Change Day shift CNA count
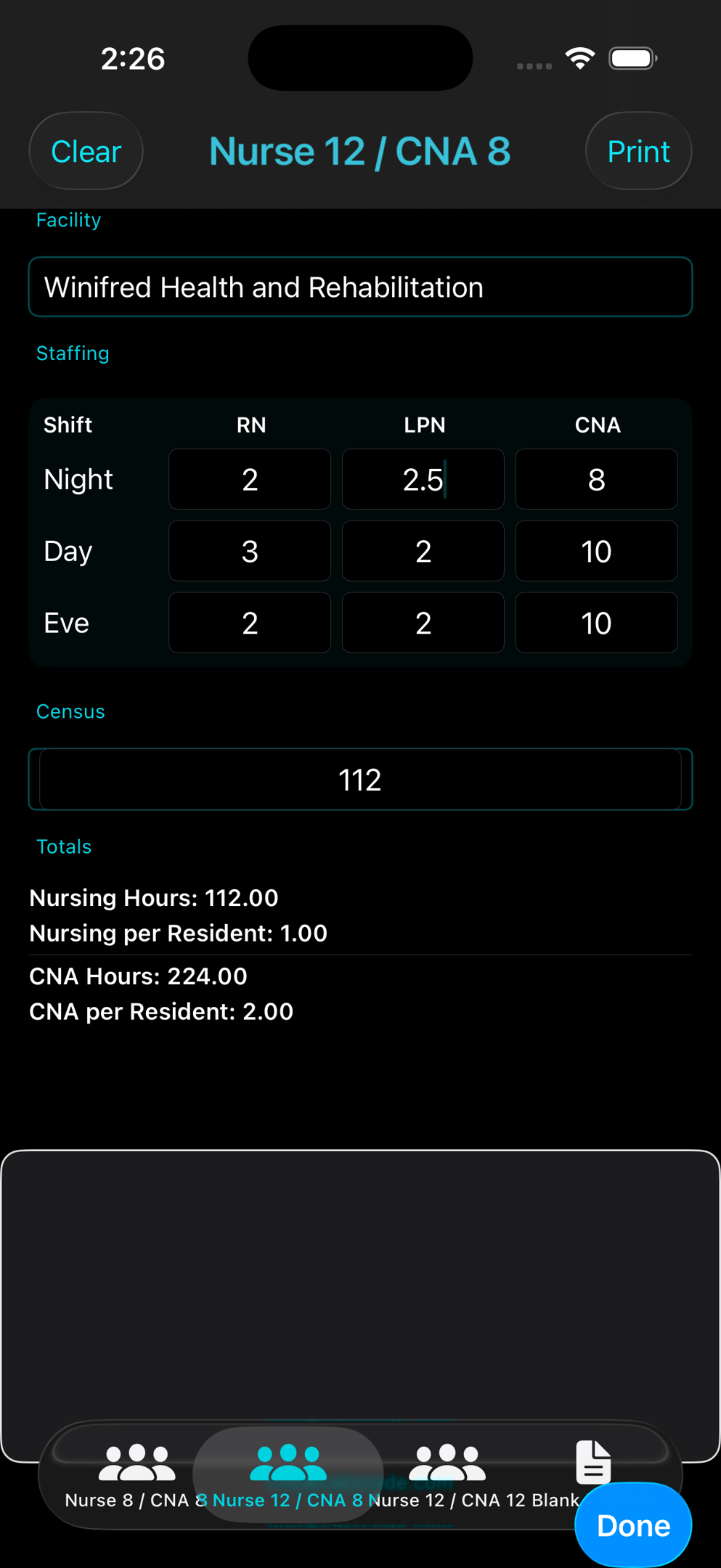Image resolution: width=721 pixels, height=1568 pixels. [x=596, y=551]
